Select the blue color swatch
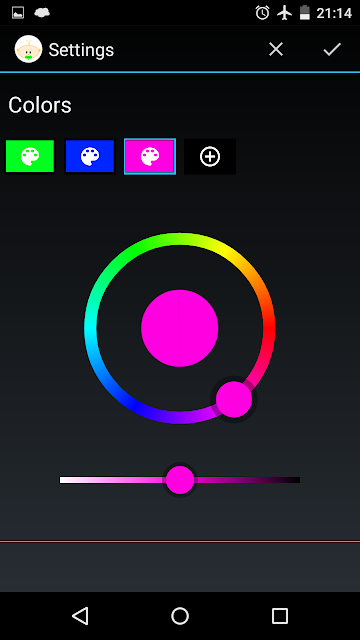360x640 pixels. pyautogui.click(x=90, y=156)
